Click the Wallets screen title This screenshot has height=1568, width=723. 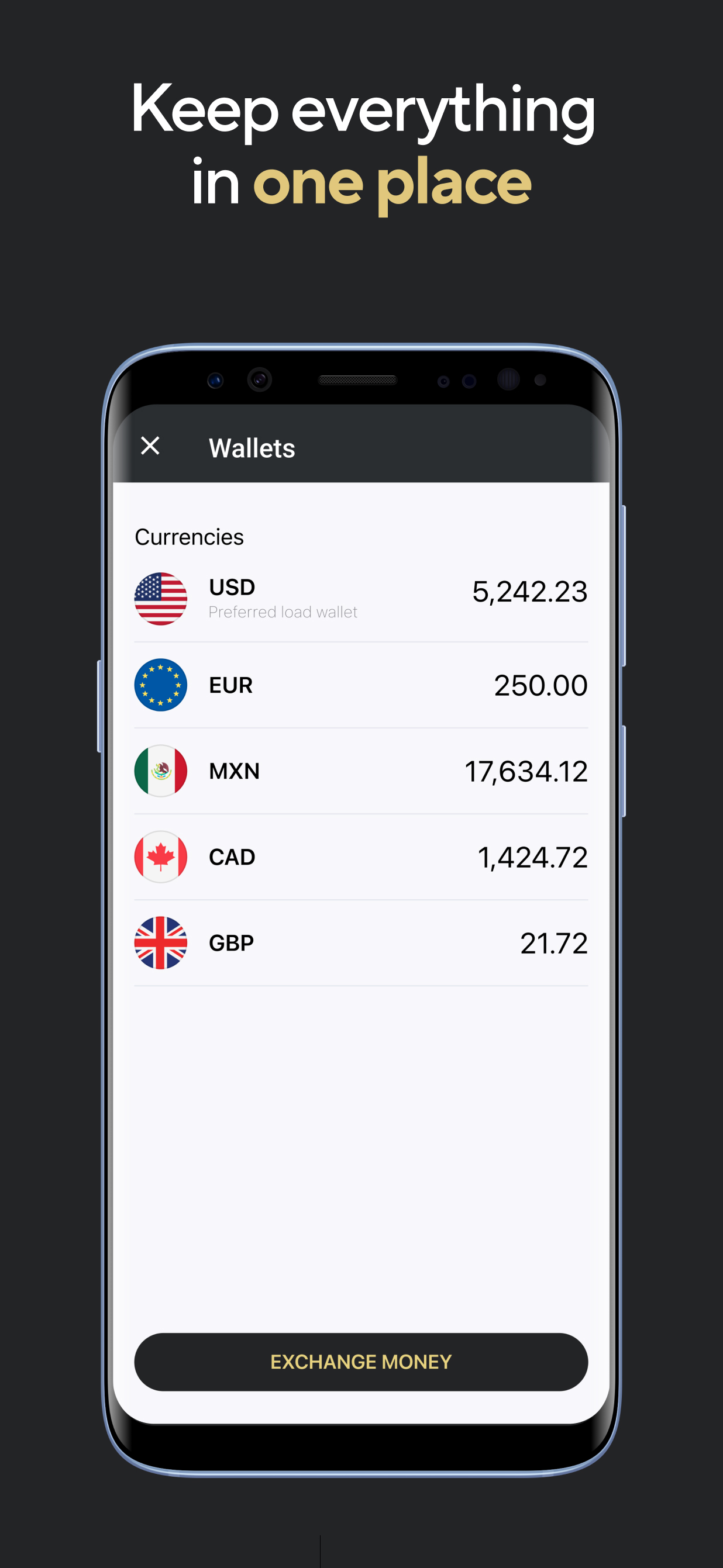[252, 447]
